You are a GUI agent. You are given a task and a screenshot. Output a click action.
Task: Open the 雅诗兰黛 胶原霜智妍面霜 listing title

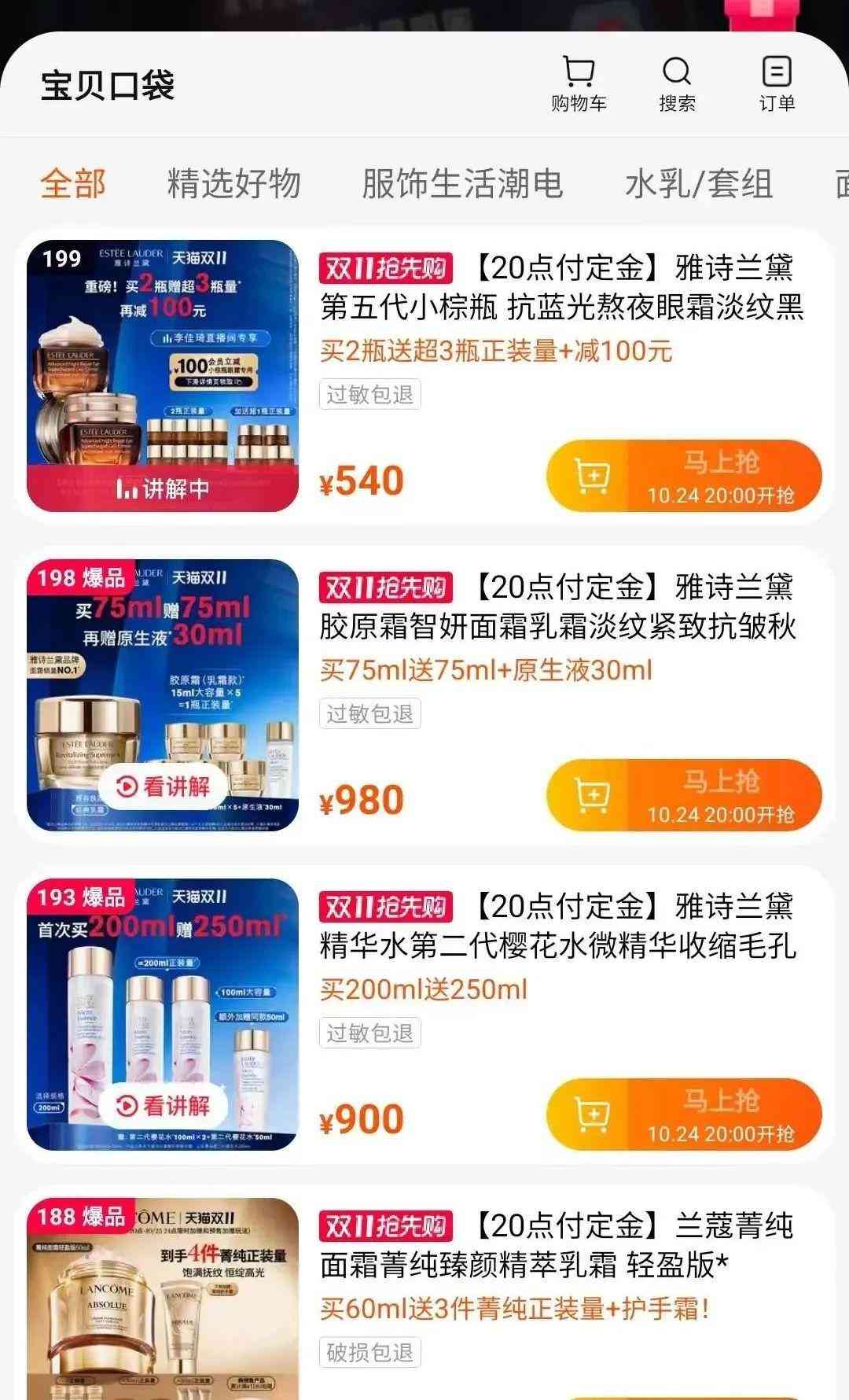click(x=558, y=607)
